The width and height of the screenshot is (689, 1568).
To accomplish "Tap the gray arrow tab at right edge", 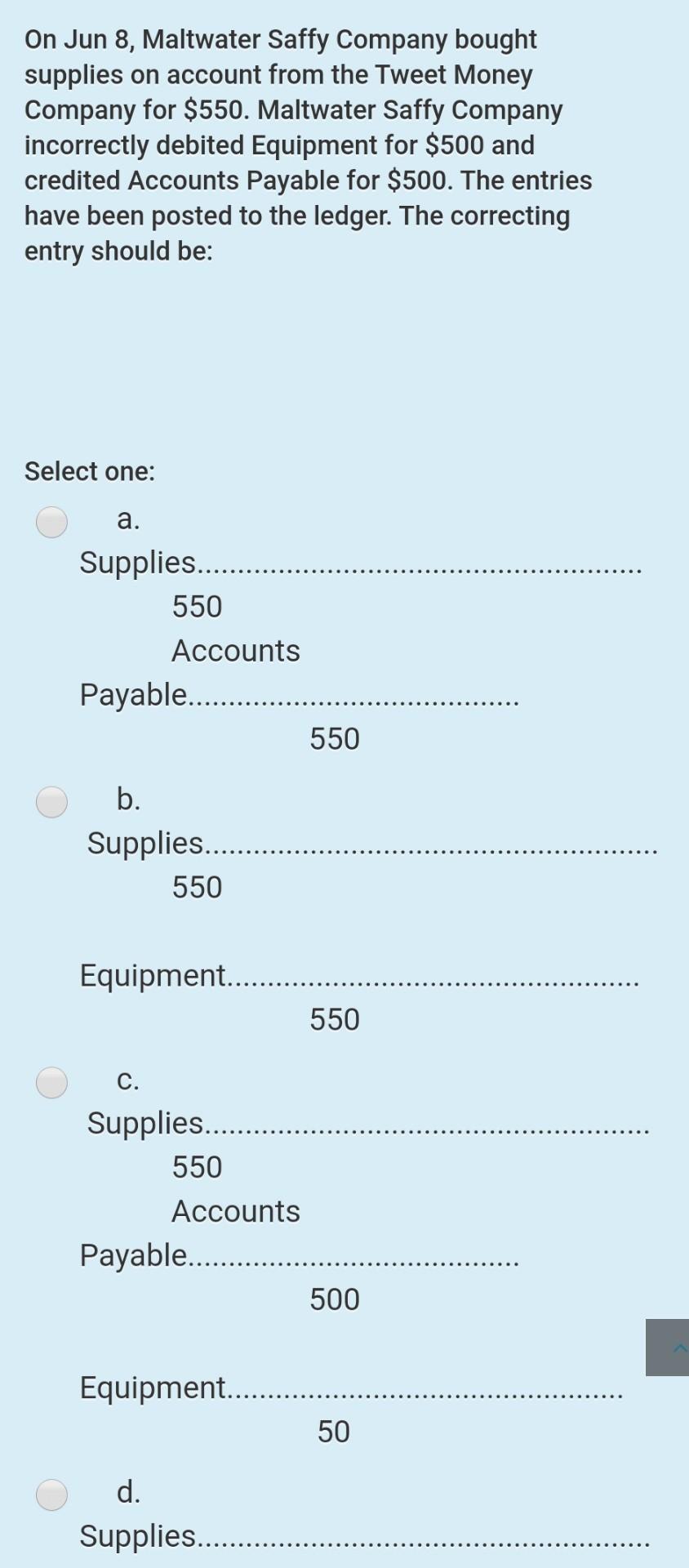I will 668,1347.
